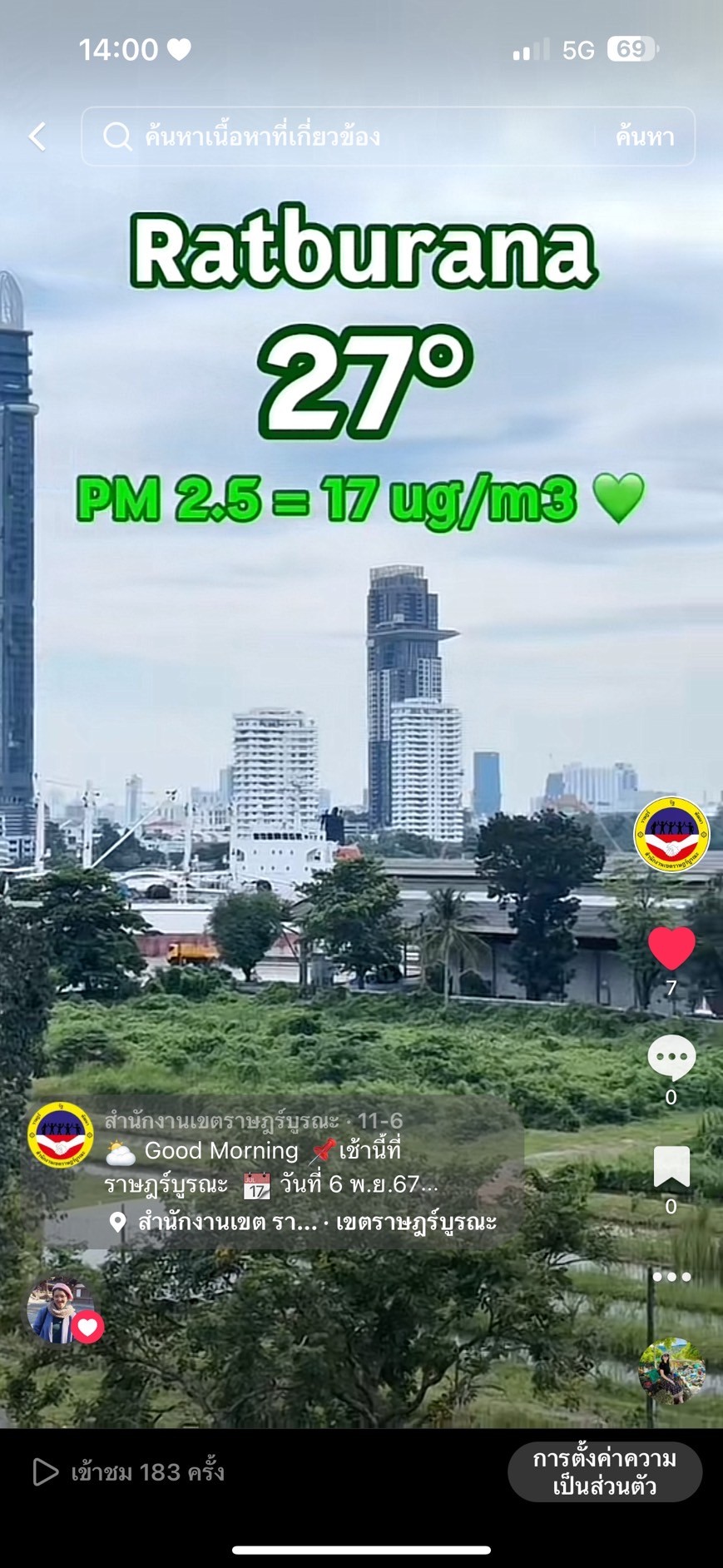This screenshot has height=1568, width=723.
Task: Open the Ratburana district office profile avatar on the right
Action: (671, 835)
